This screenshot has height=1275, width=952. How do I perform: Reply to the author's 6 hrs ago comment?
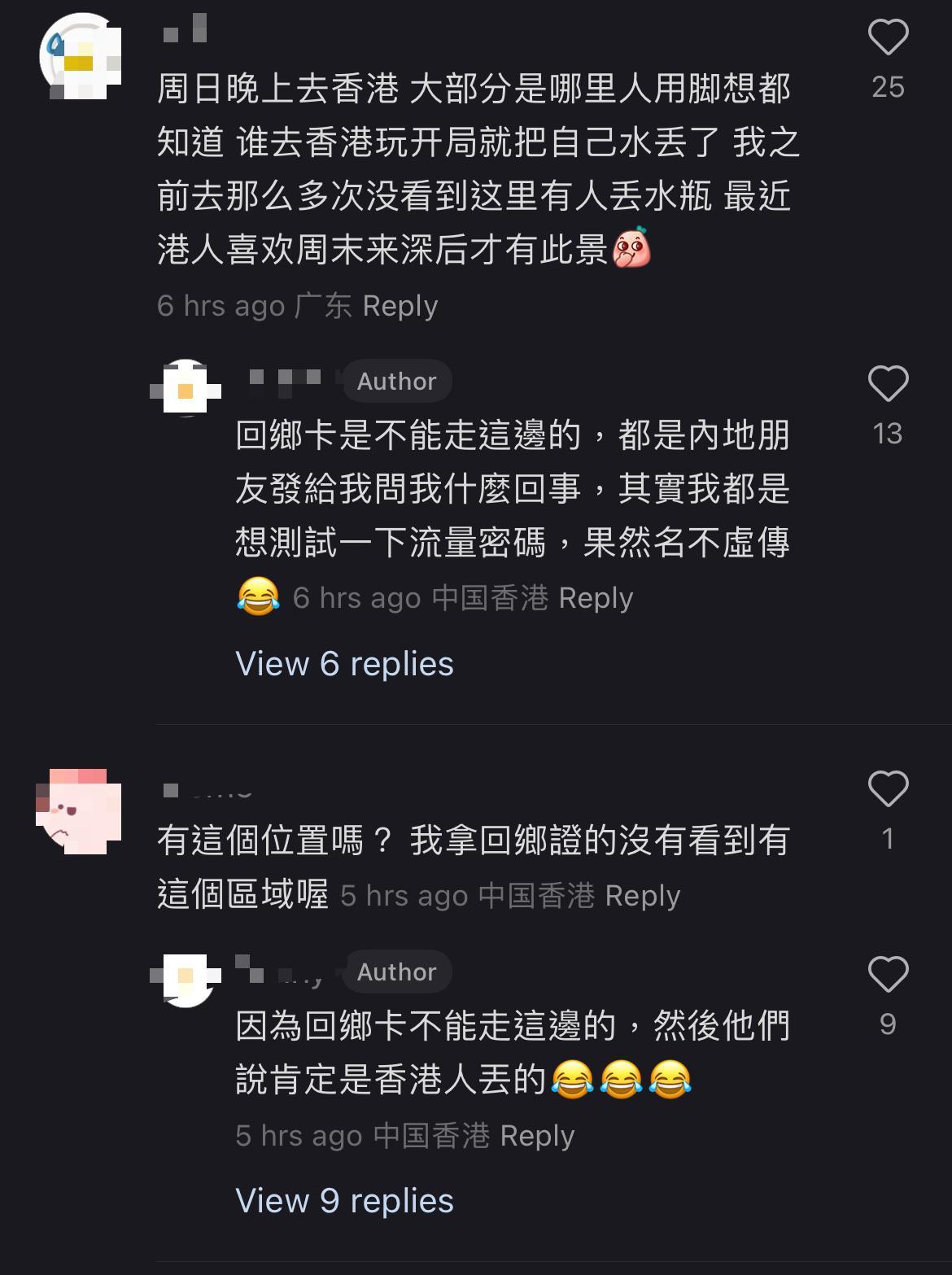tap(596, 598)
